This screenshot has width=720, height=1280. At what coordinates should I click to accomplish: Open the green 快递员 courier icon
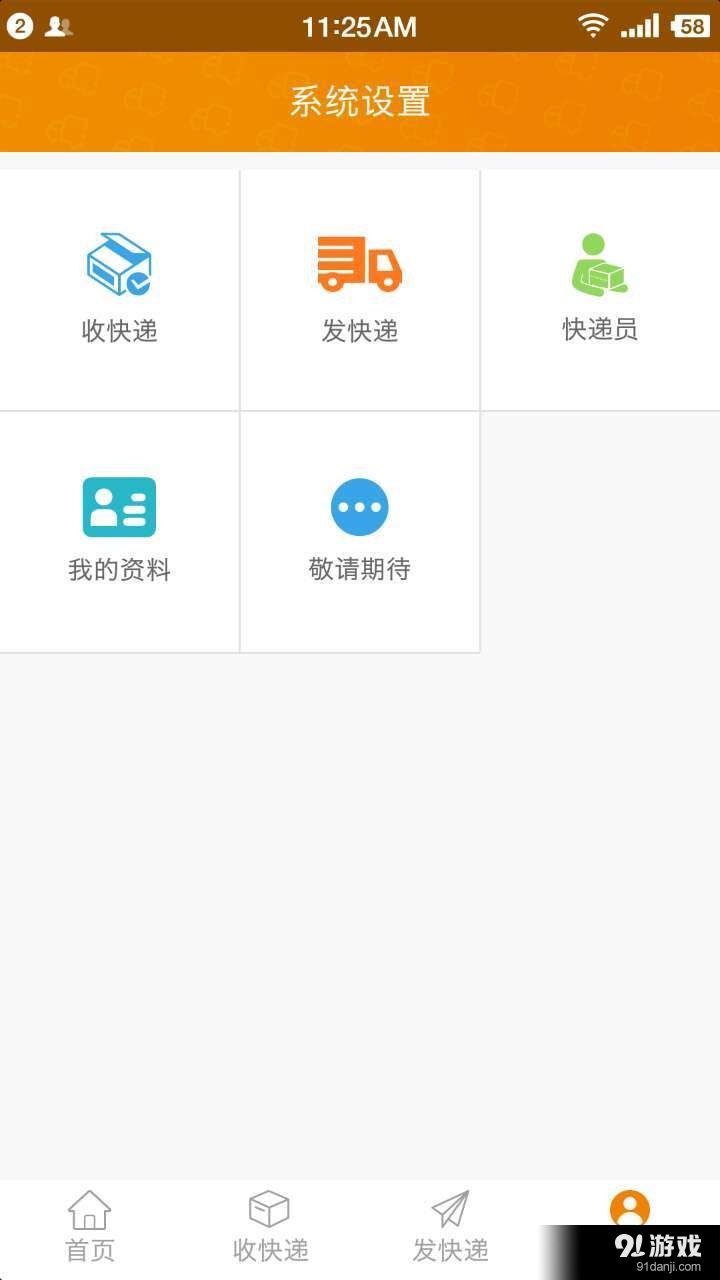598,263
